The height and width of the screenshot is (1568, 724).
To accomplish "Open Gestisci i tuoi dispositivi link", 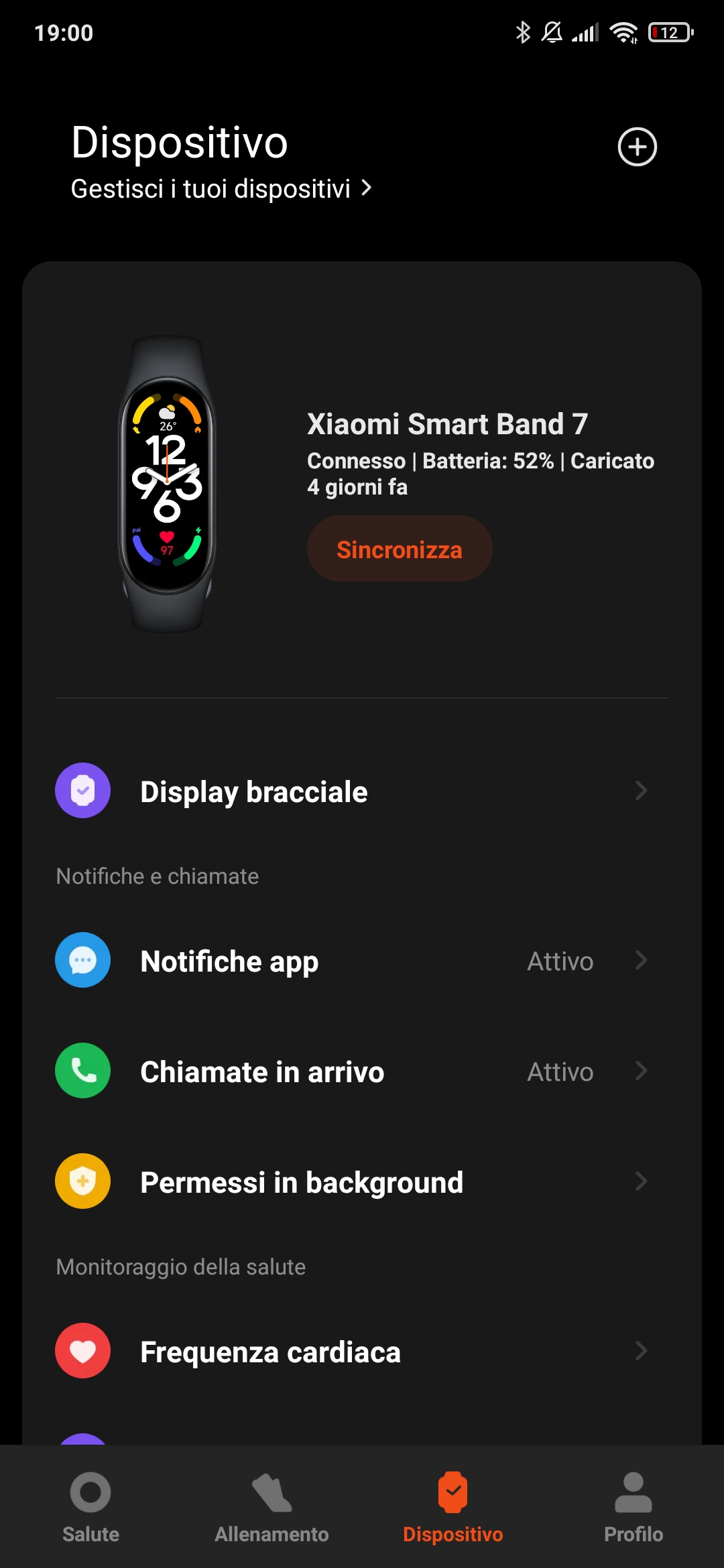I will coord(221,189).
